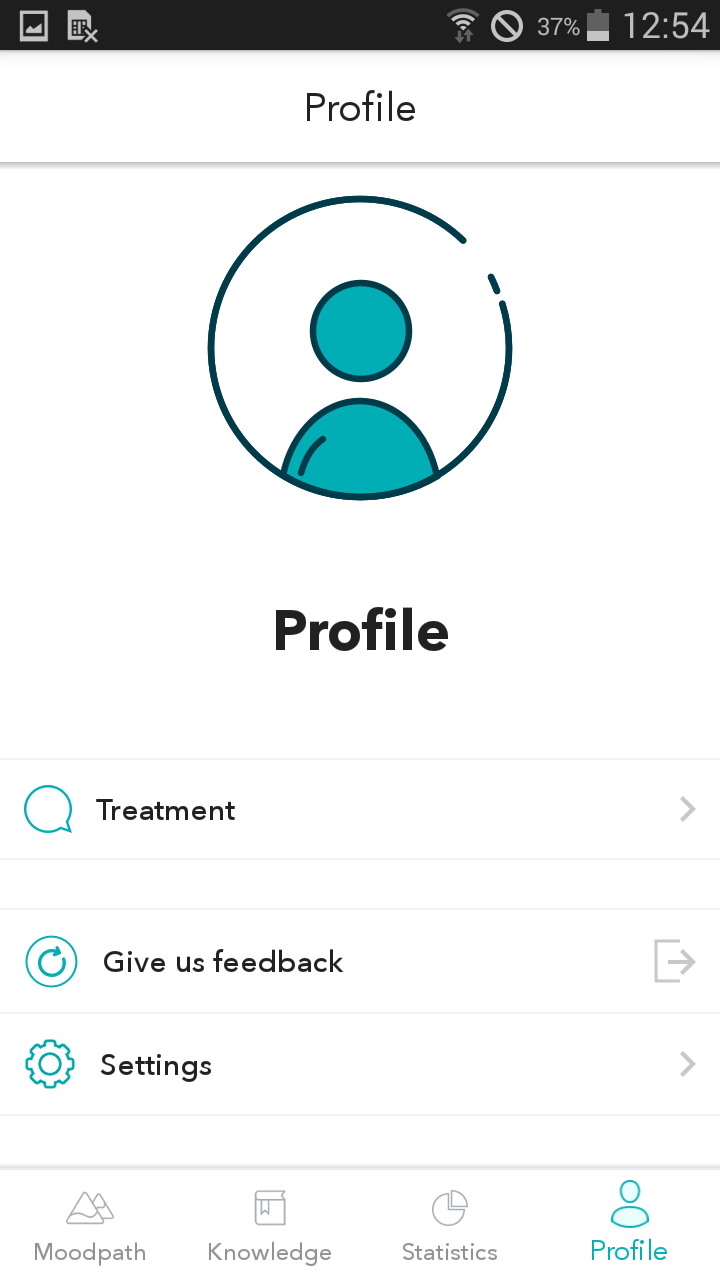Open Give us feedback
Image resolution: width=720 pixels, height=1280 pixels.
[x=360, y=961]
